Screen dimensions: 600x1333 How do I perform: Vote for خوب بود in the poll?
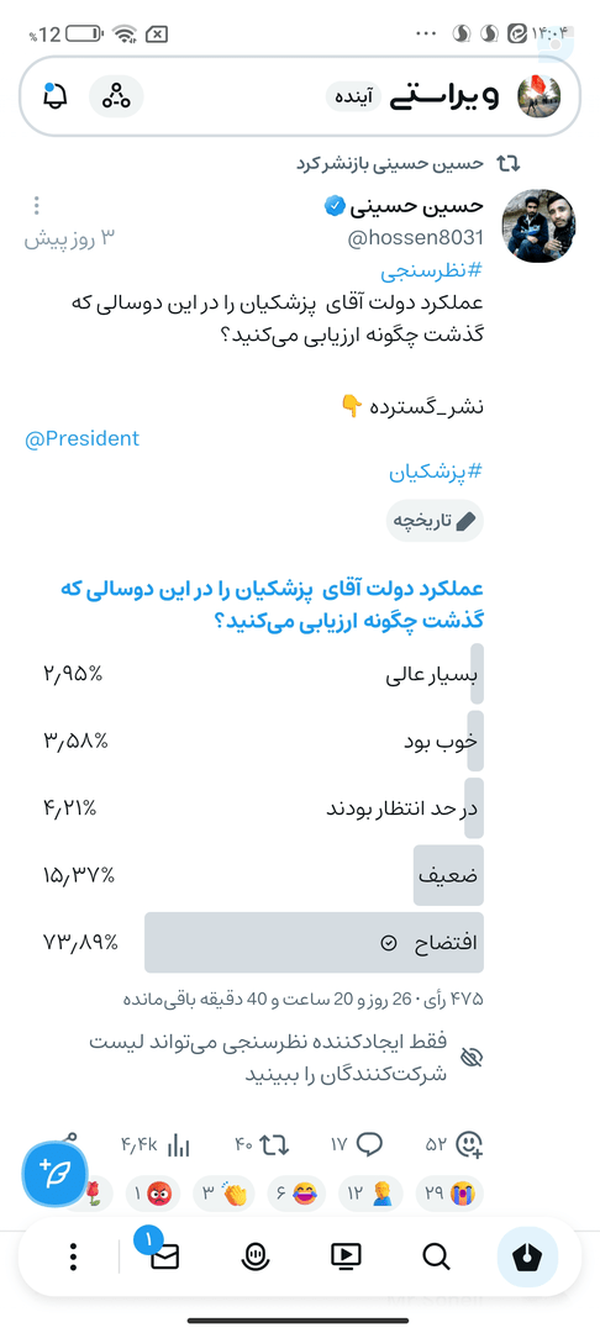(264, 742)
